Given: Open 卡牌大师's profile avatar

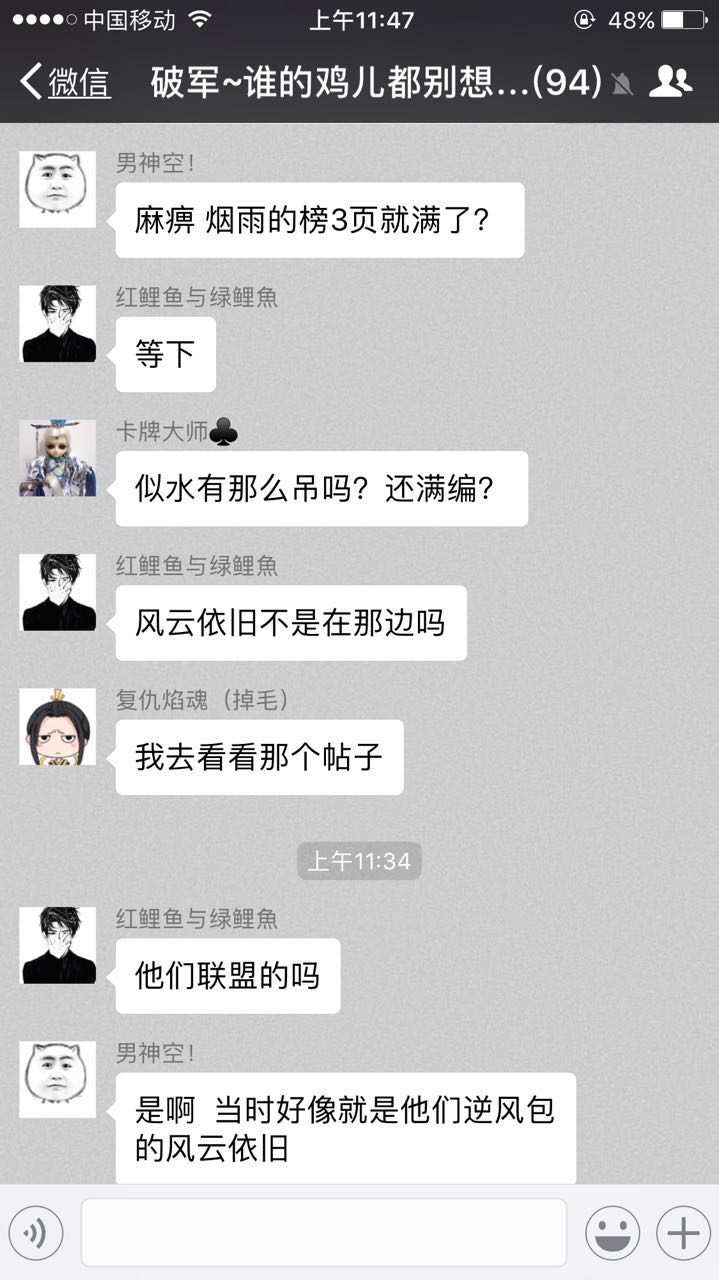Looking at the screenshot, I should (58, 458).
